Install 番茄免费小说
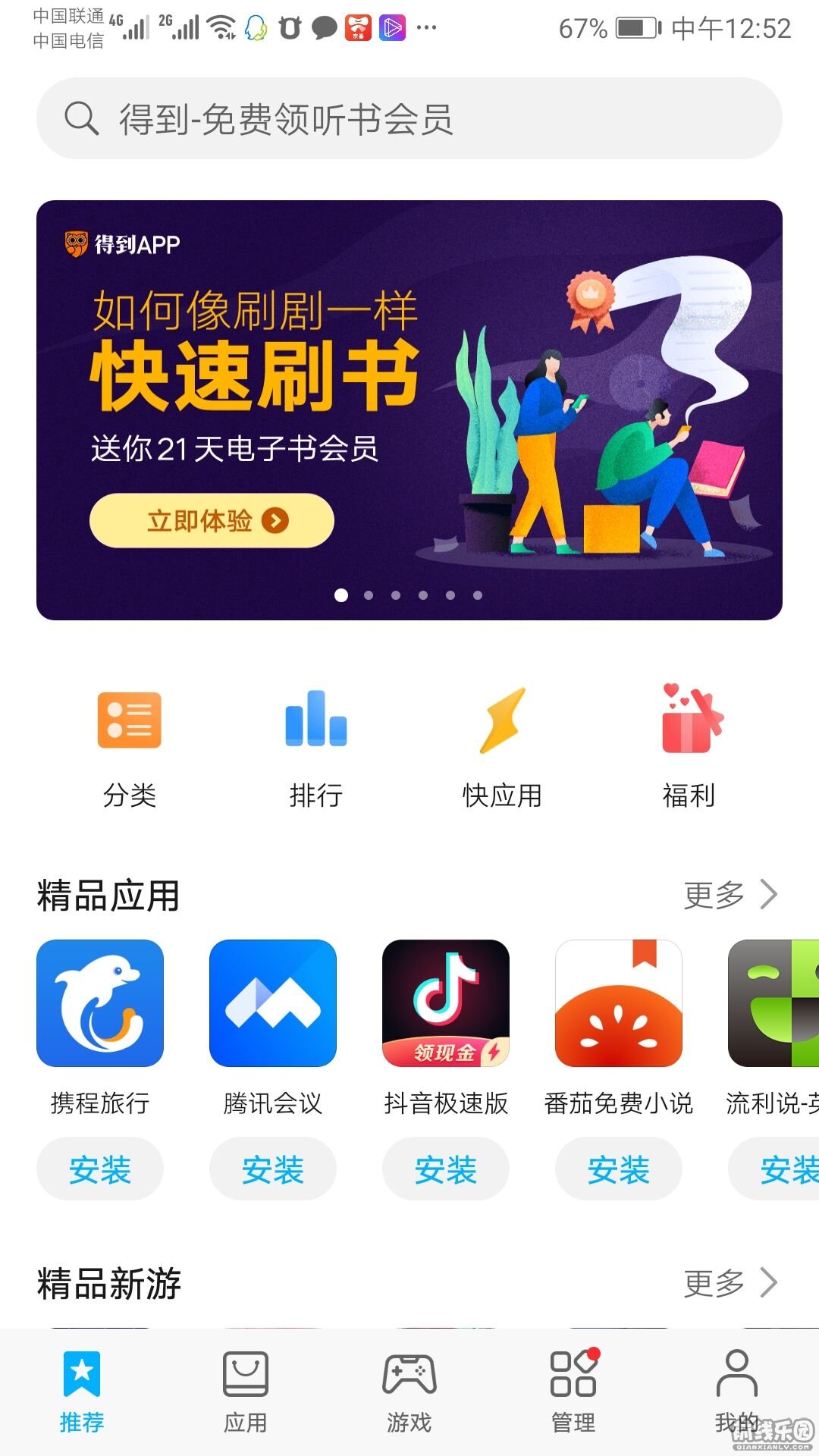The width and height of the screenshot is (819, 1456). tap(619, 1169)
